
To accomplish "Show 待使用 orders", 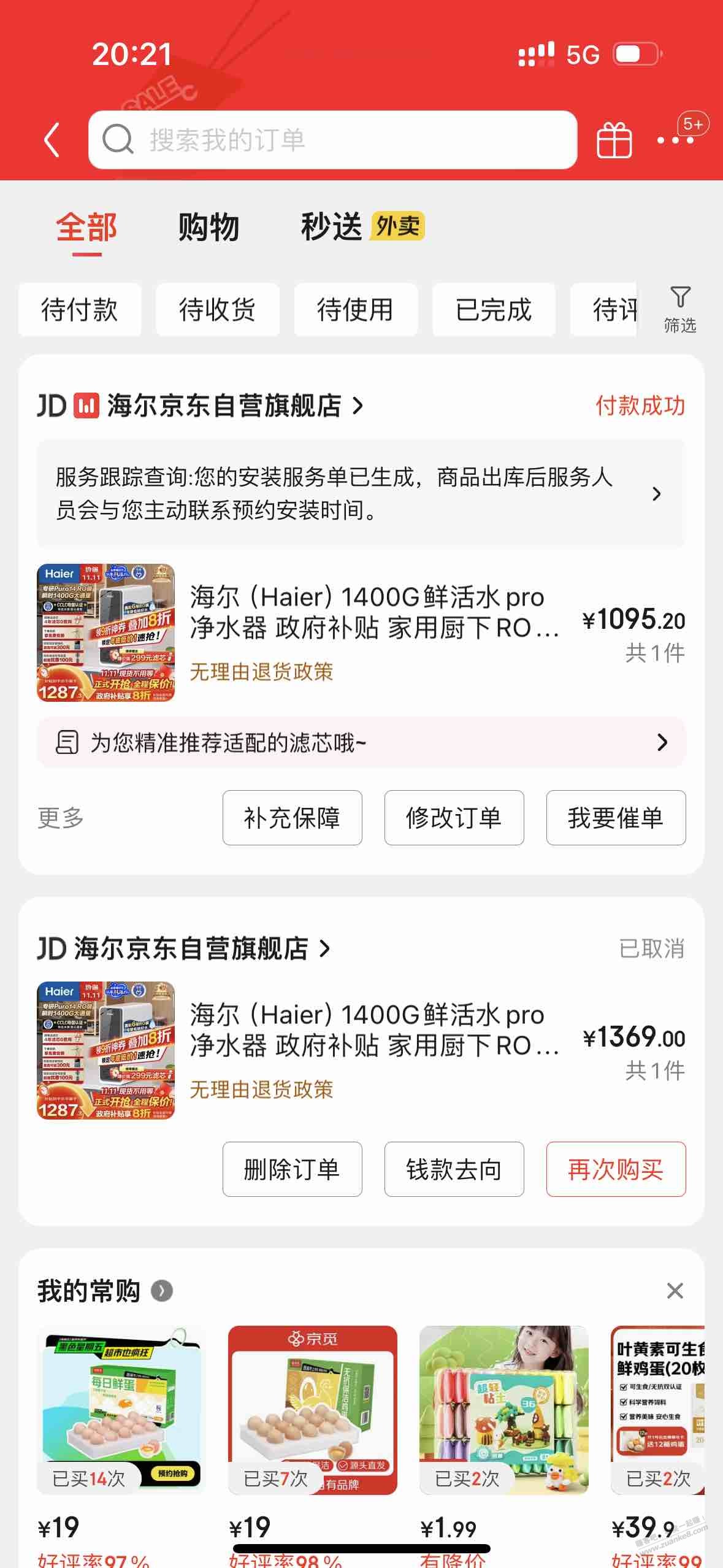I will tap(356, 309).
